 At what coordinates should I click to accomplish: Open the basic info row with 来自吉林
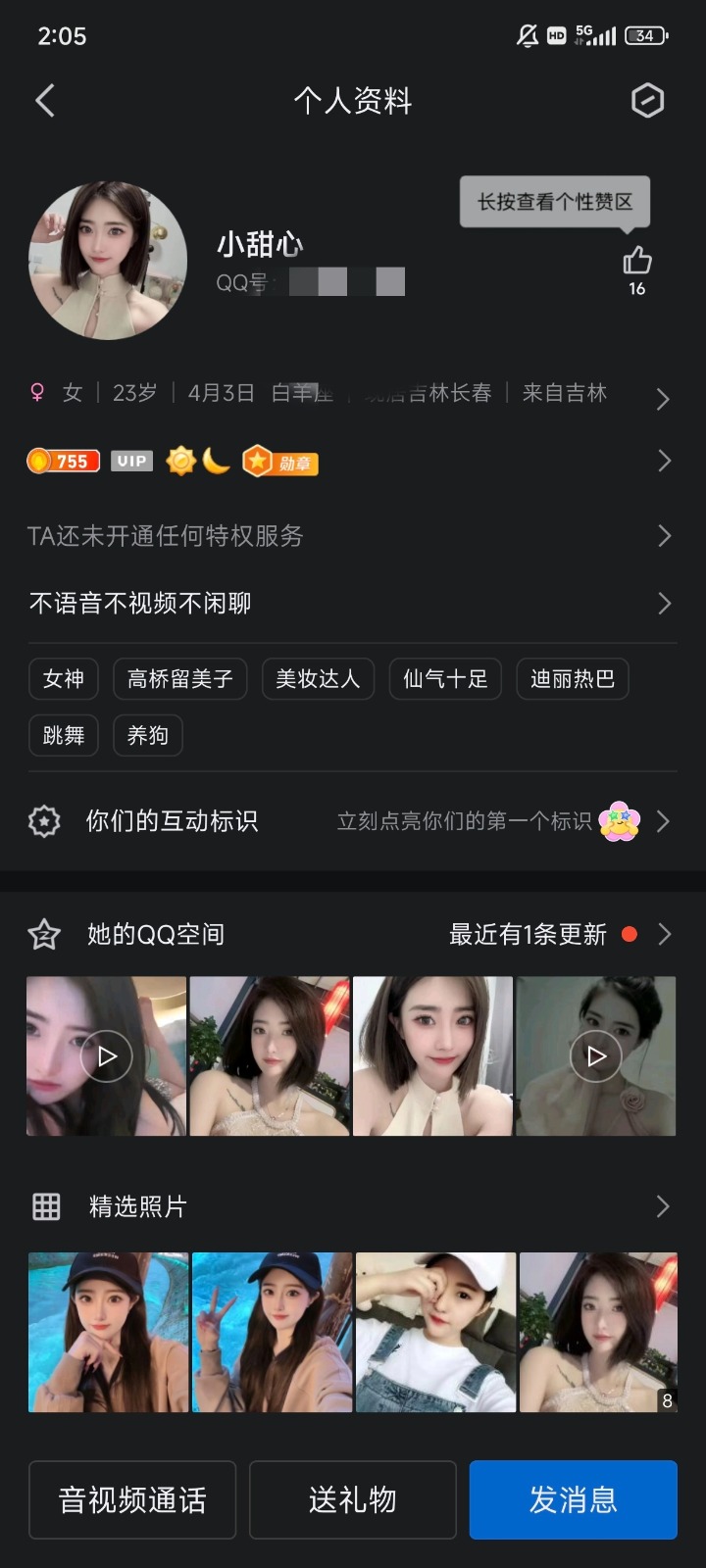353,394
